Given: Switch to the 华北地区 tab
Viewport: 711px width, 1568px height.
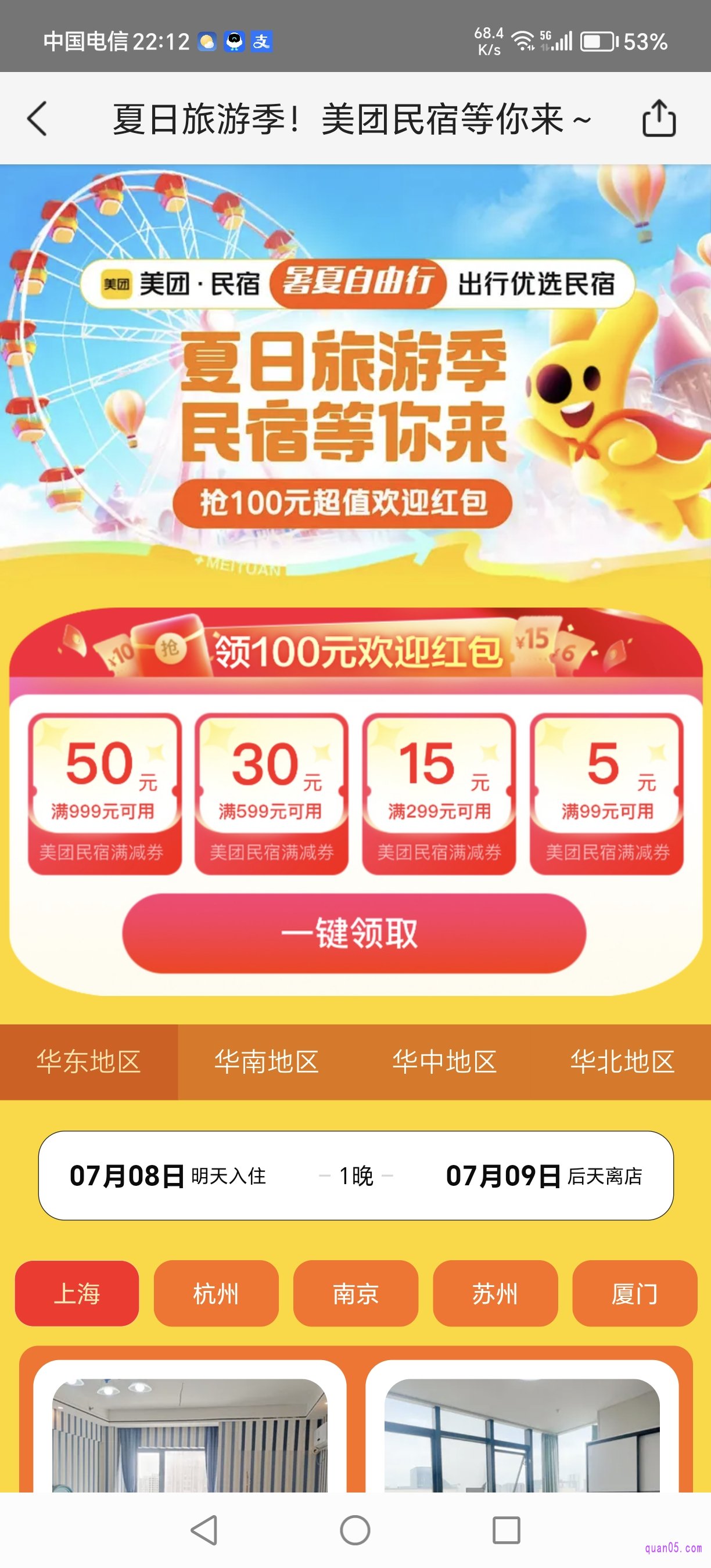Looking at the screenshot, I should tap(622, 1062).
